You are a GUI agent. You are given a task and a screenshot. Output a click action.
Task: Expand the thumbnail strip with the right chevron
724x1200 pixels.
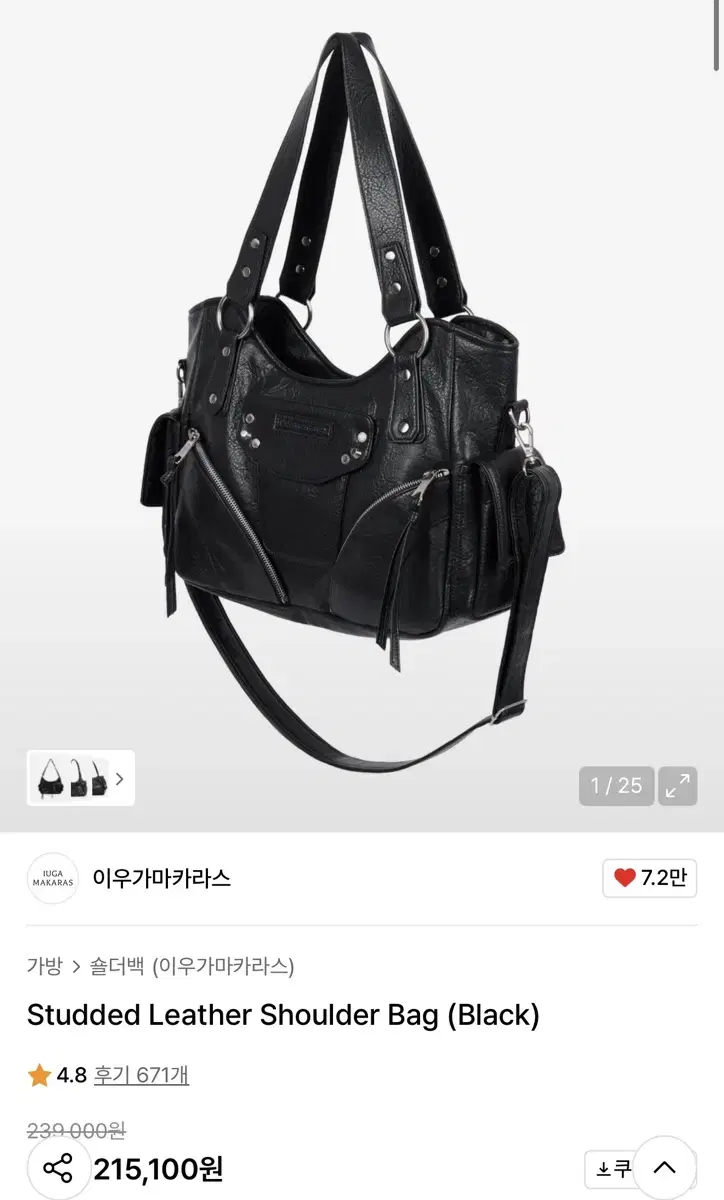click(120, 780)
